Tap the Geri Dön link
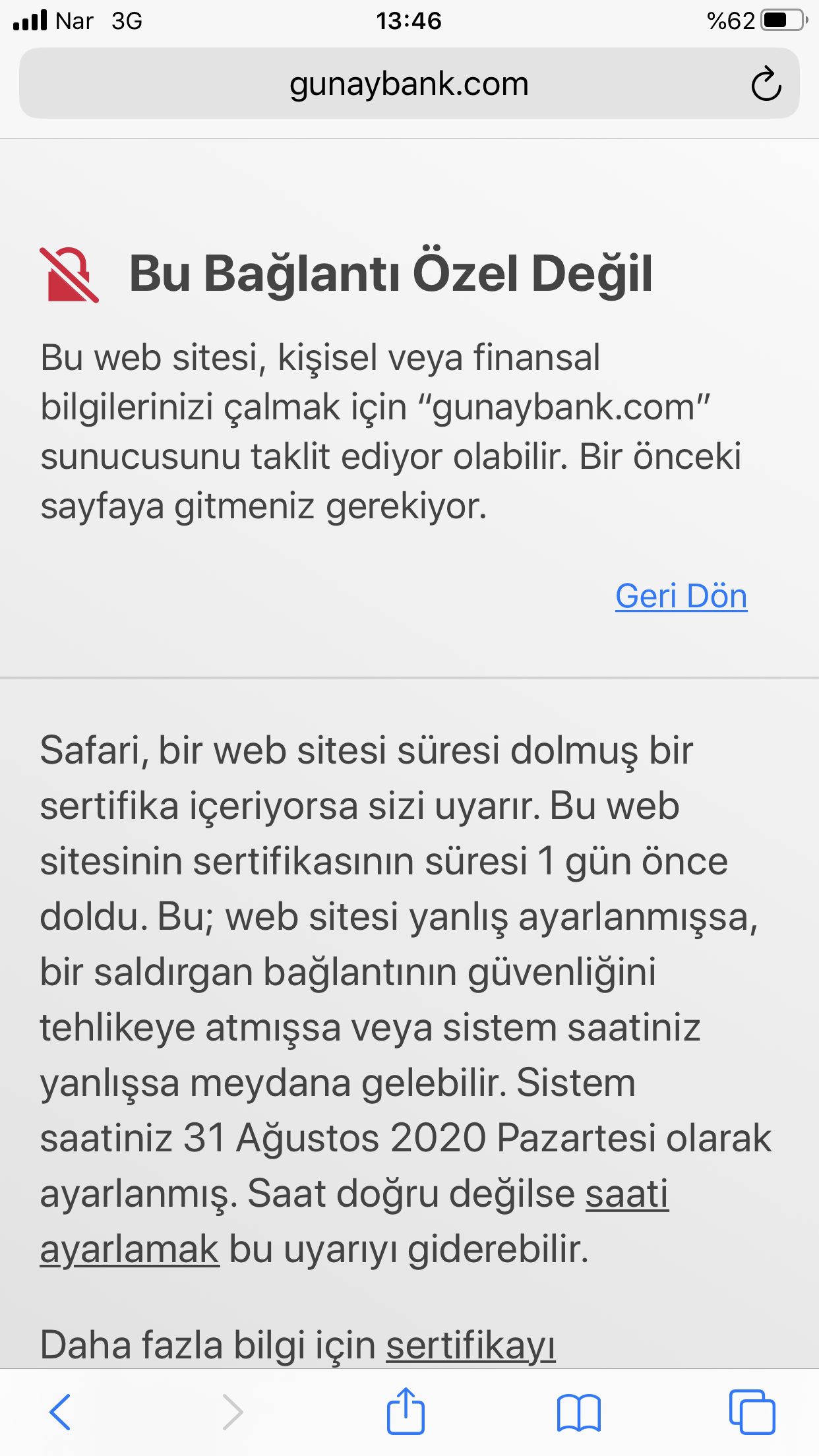The width and height of the screenshot is (819, 1456). click(681, 596)
